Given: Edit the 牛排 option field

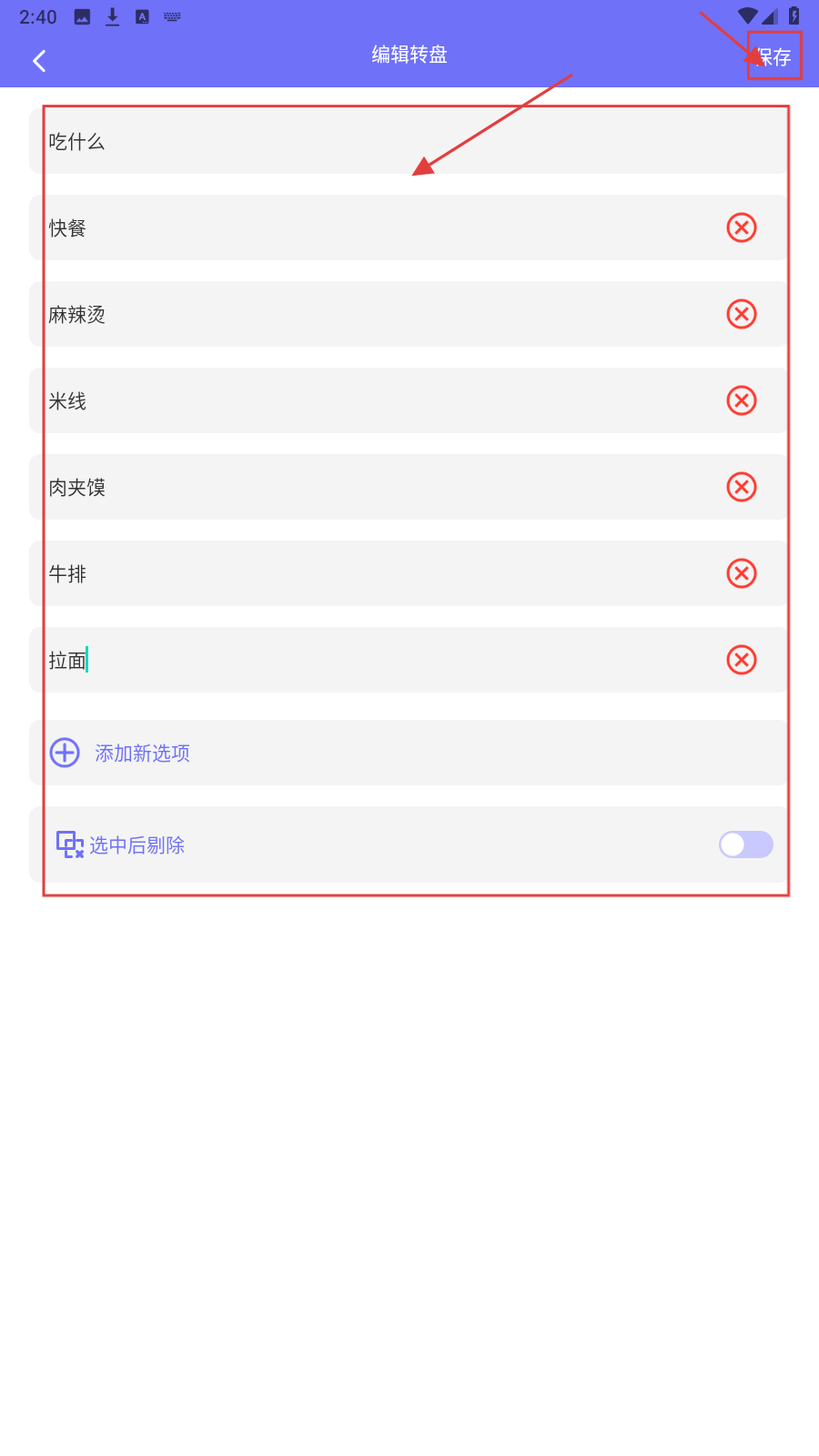Looking at the screenshot, I should tap(364, 573).
